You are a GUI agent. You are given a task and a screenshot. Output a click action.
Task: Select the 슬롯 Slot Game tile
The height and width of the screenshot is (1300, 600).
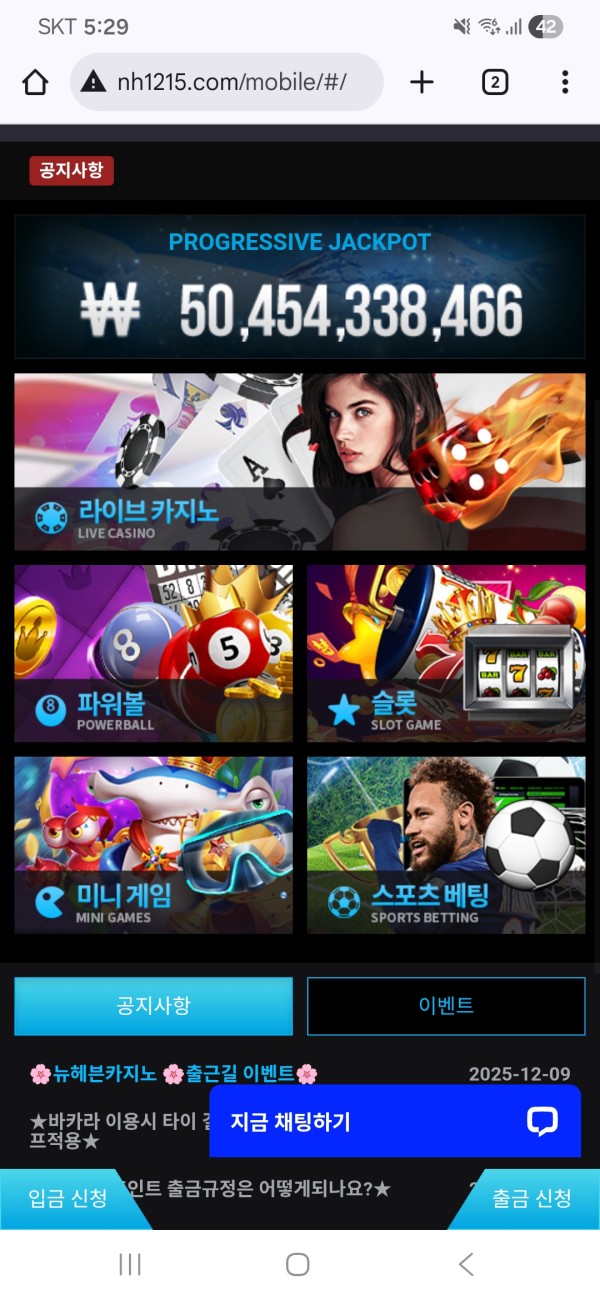click(446, 652)
